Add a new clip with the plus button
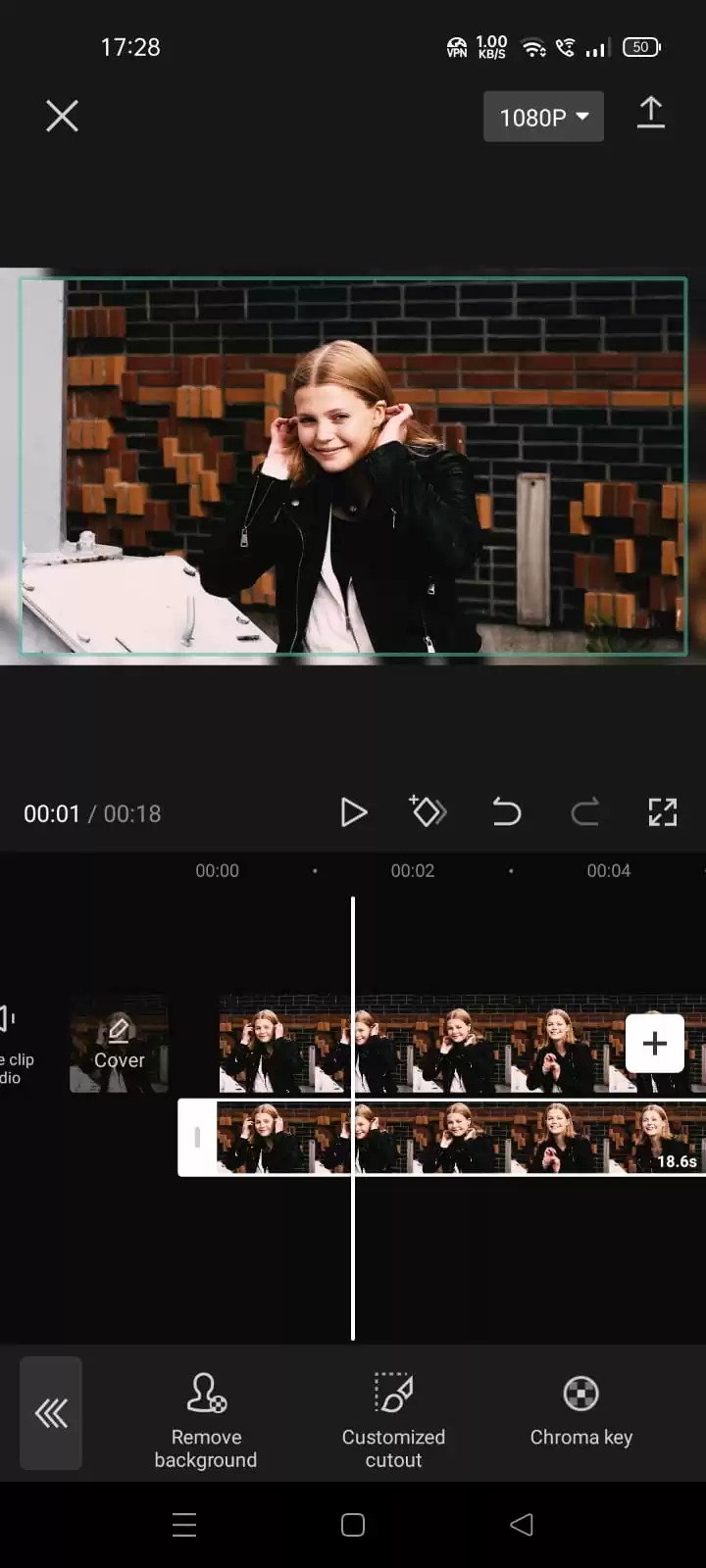 tap(655, 1044)
